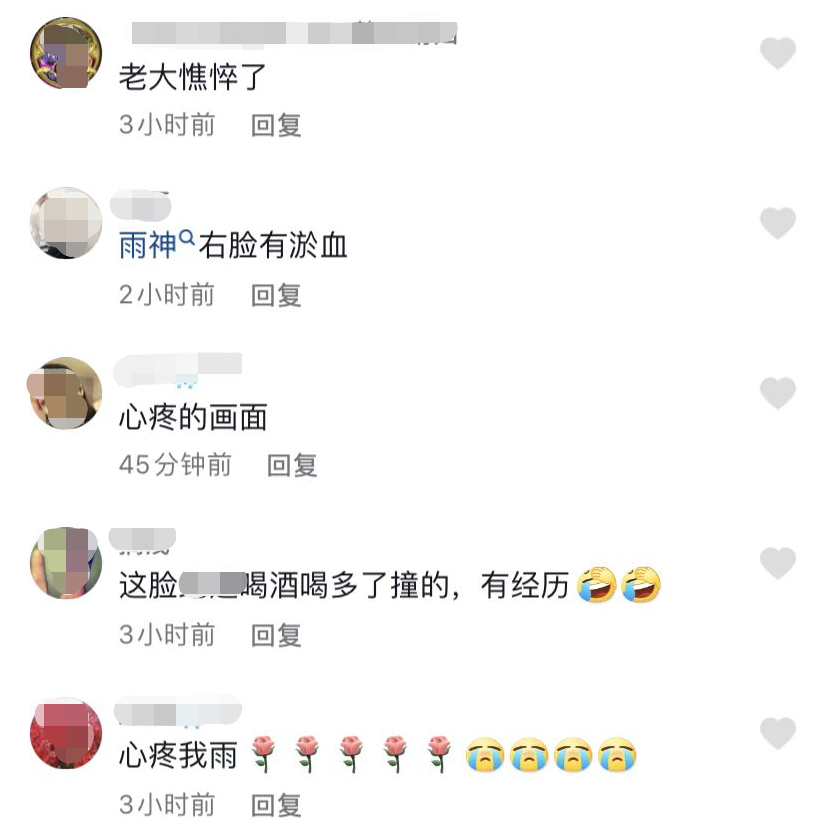Reply to the comment "心疼我雨"
The height and width of the screenshot is (831, 825).
(x=276, y=805)
